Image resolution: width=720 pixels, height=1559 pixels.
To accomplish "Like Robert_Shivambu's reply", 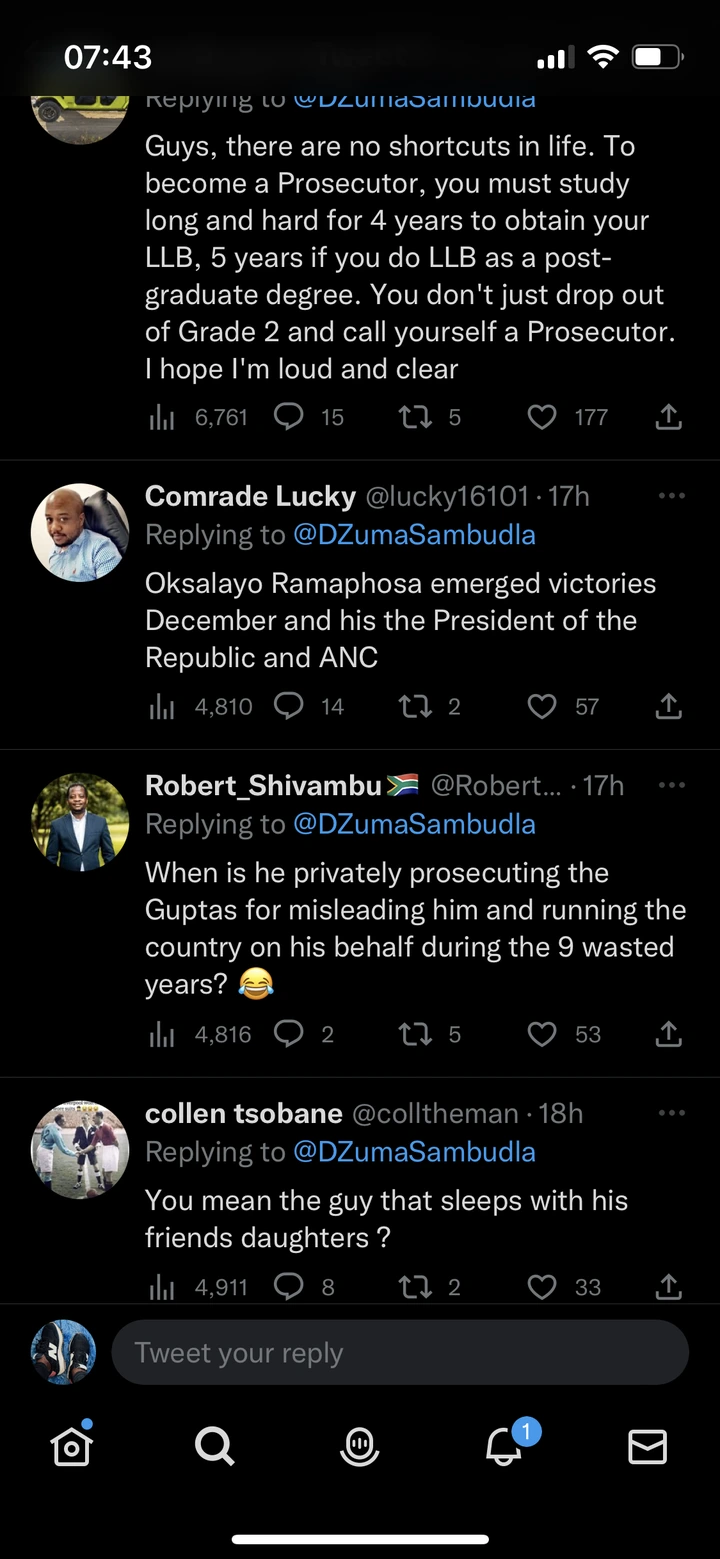I will click(541, 1034).
